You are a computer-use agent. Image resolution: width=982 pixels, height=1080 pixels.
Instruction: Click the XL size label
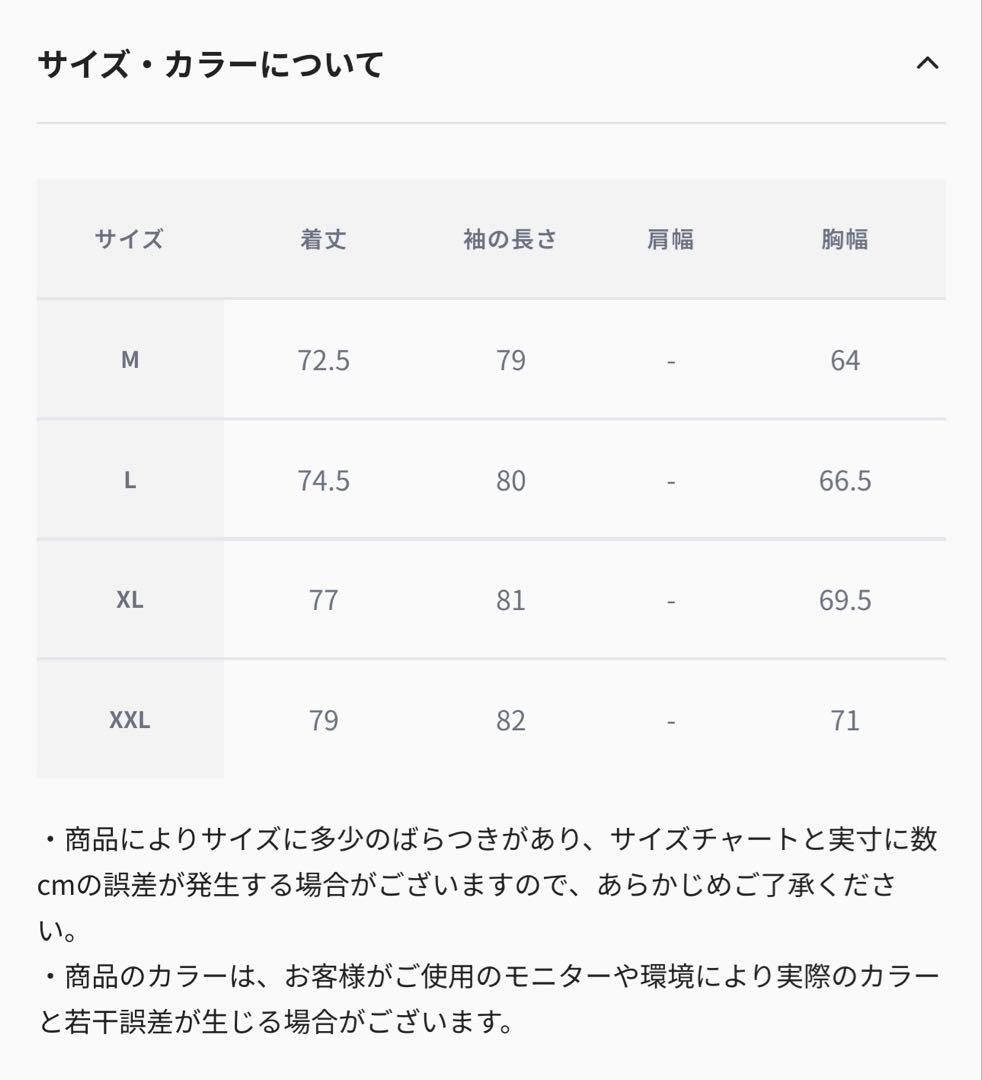click(x=131, y=598)
